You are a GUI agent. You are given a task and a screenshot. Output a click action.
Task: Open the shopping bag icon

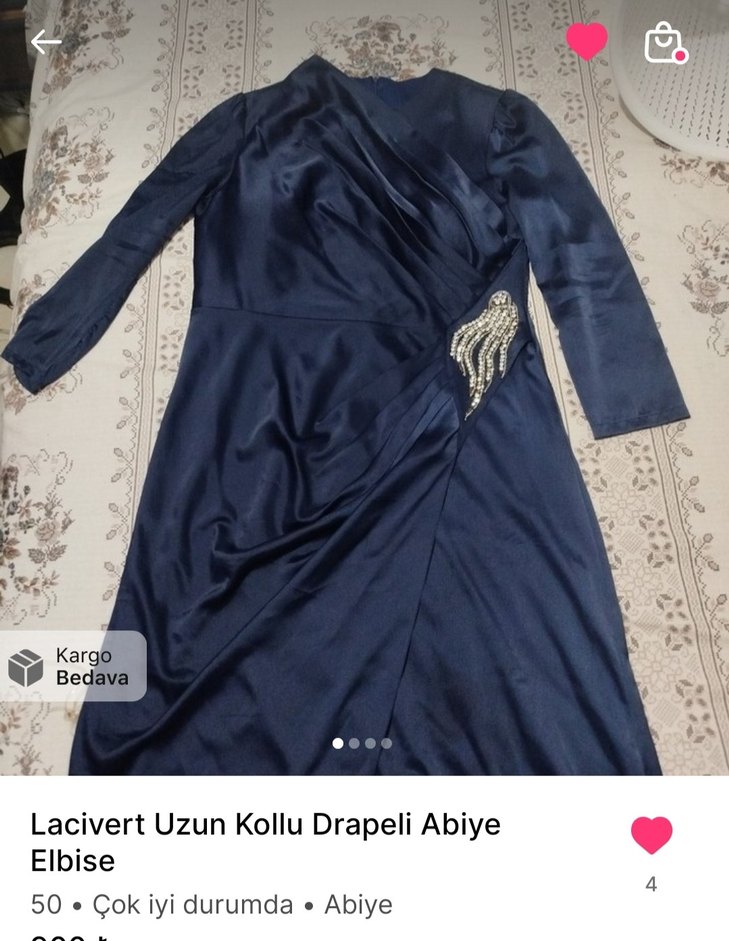(664, 42)
